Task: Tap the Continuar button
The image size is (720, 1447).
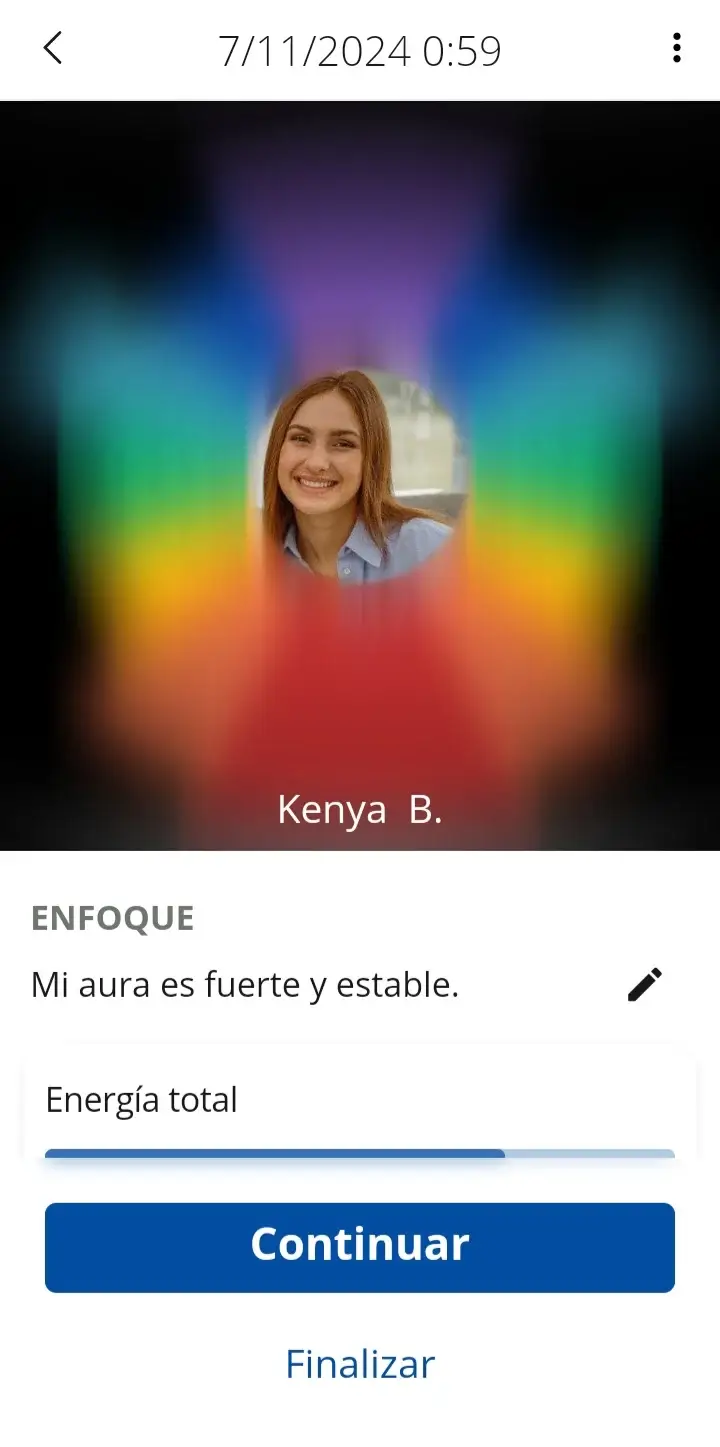Action: click(x=360, y=1247)
